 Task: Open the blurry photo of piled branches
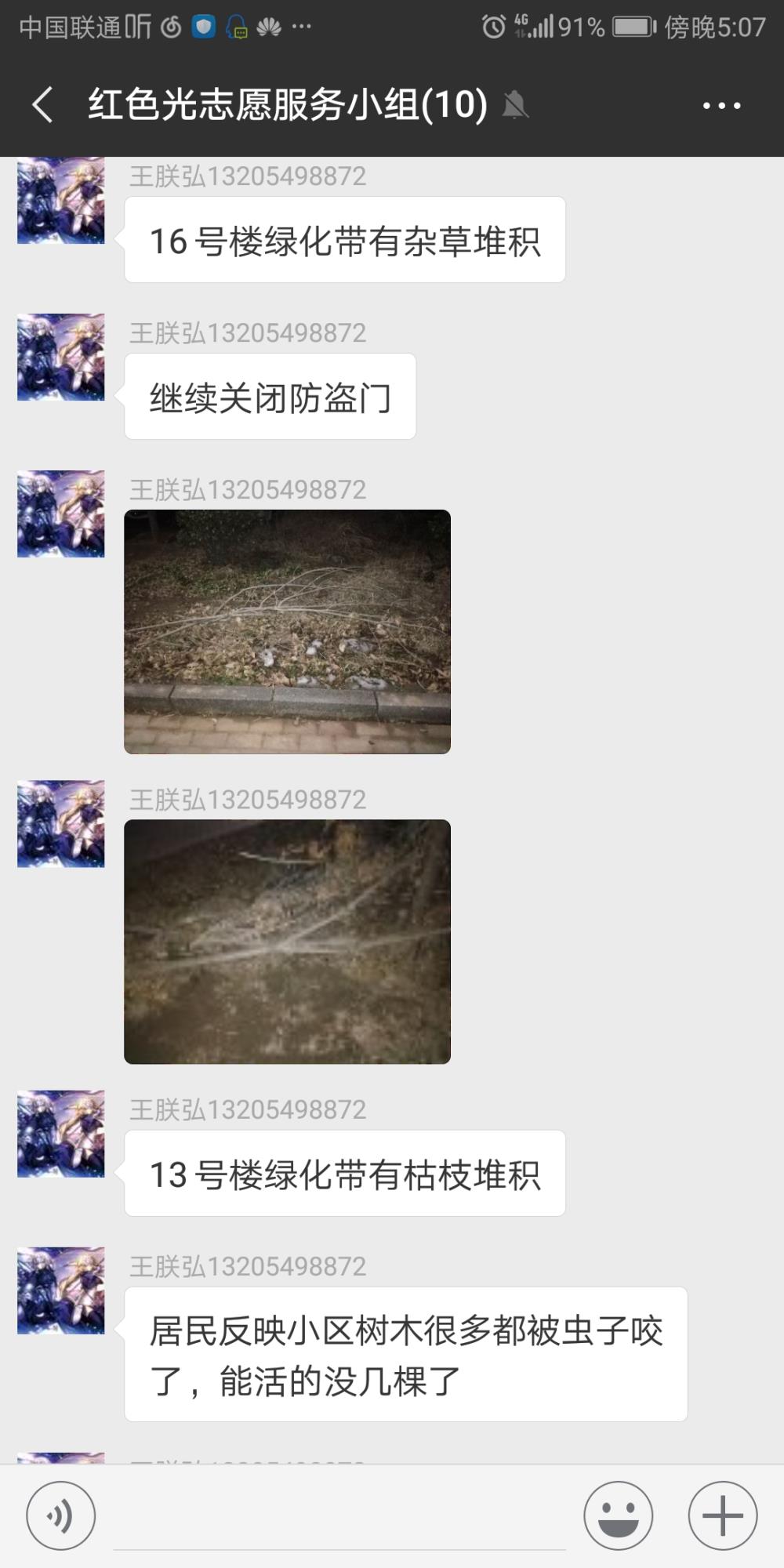point(287,942)
